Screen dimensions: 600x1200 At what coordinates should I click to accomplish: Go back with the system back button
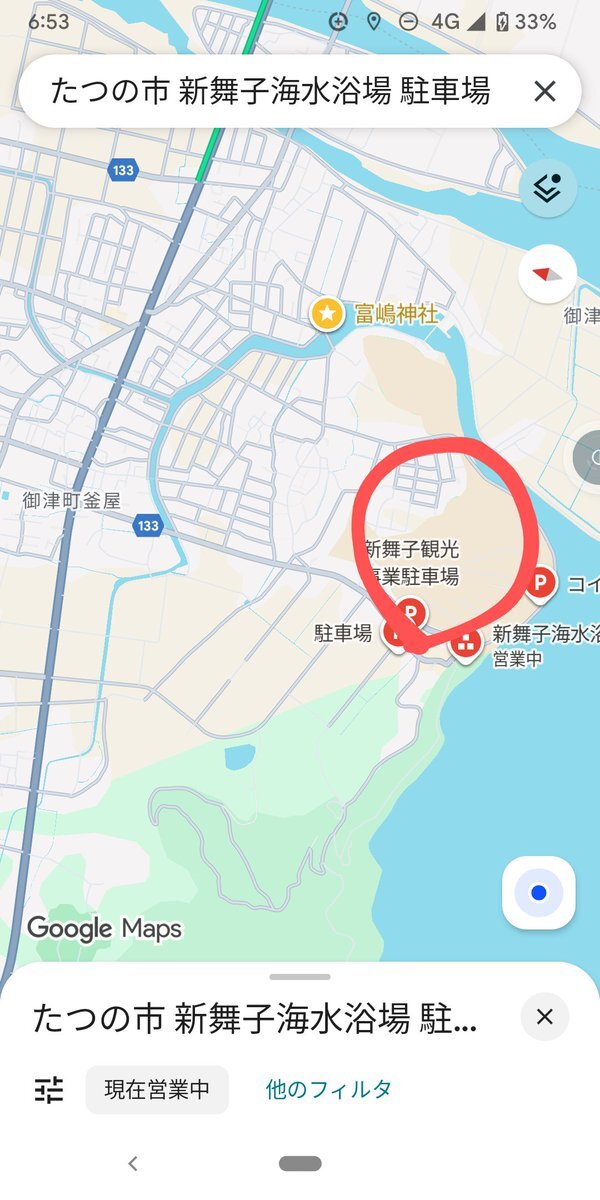pos(132,1163)
